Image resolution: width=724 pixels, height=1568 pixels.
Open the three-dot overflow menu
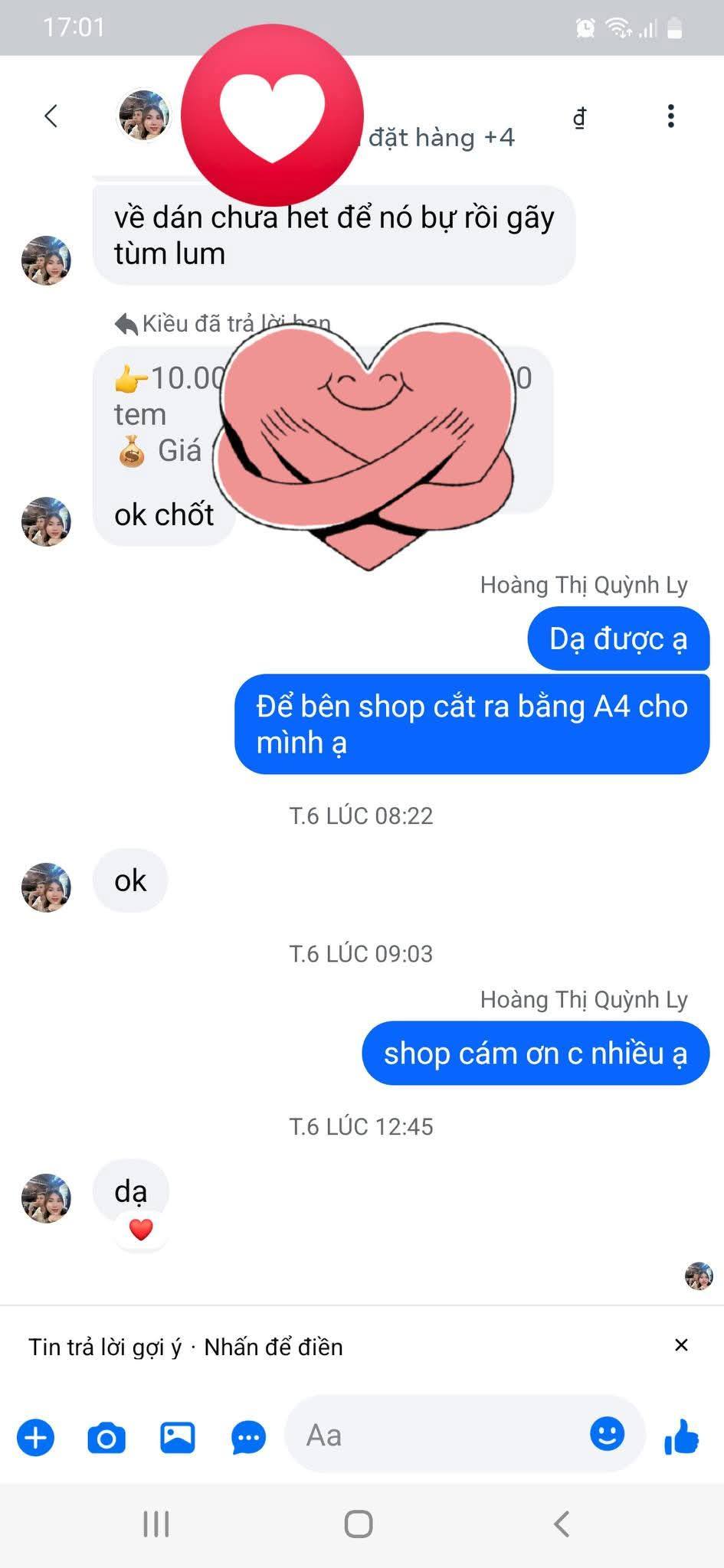coord(670,116)
